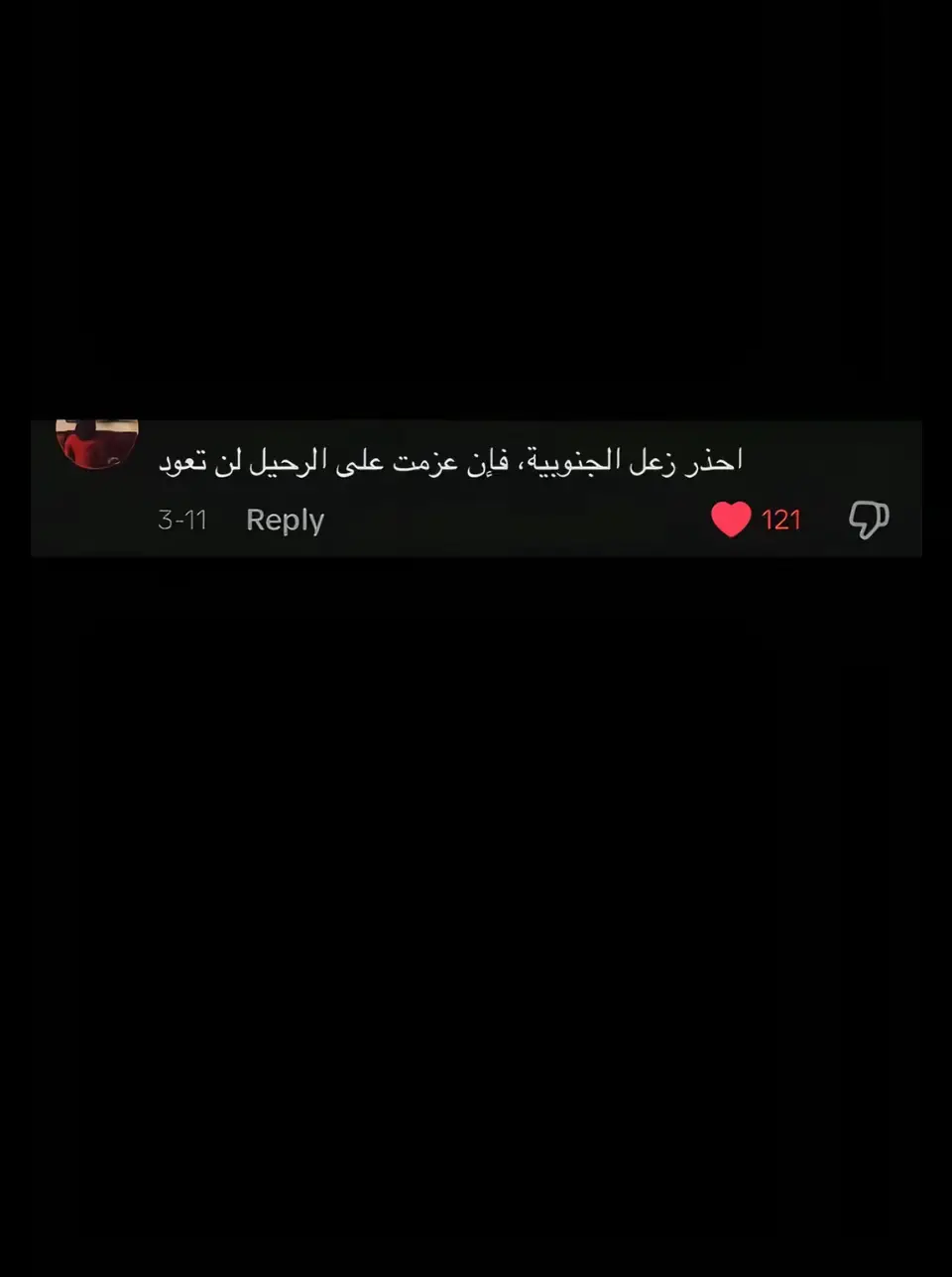Screen dimensions: 952x1277
Task: Select the dislike icon next to the like count
Action: [x=868, y=518]
